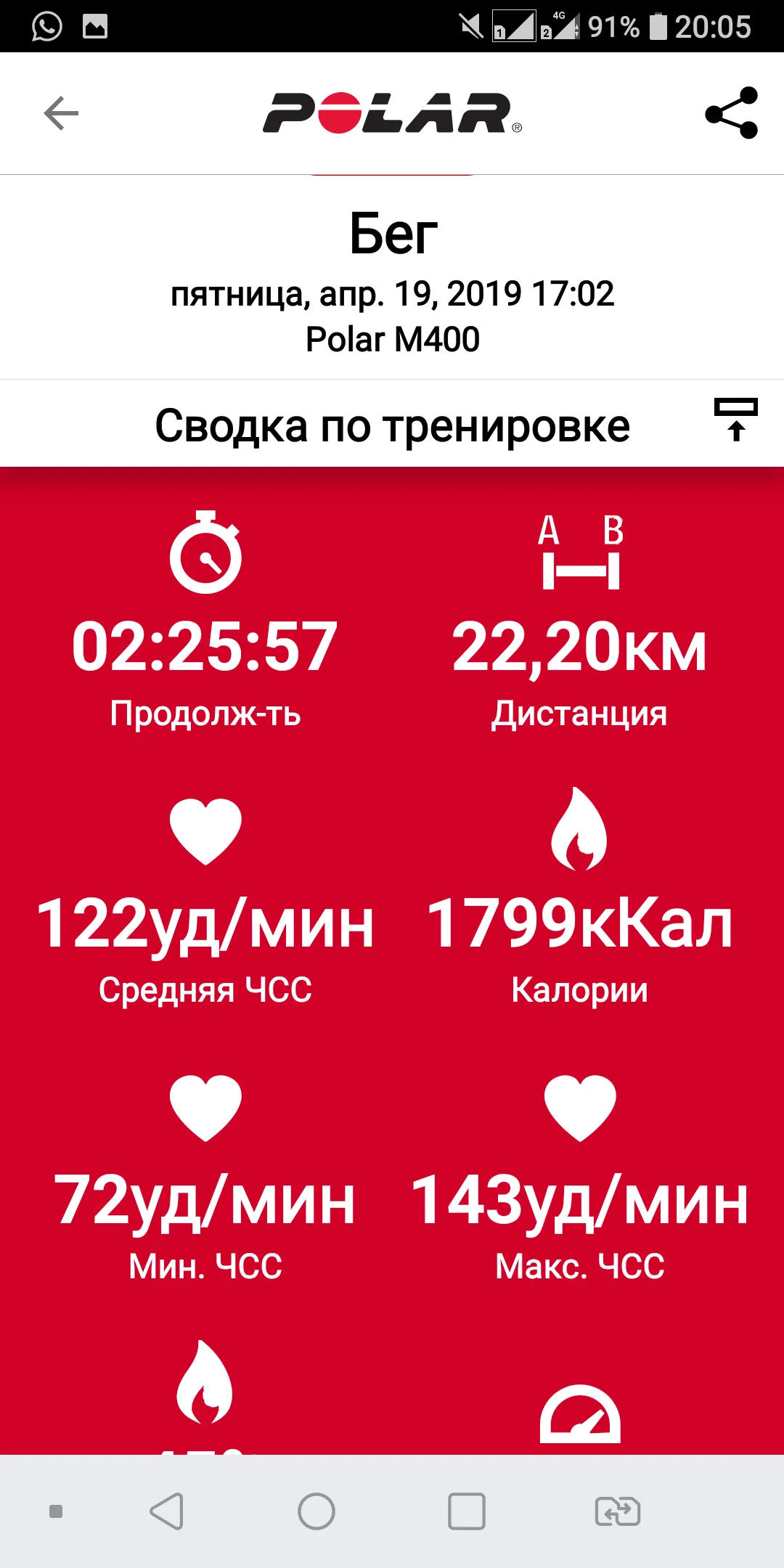Collapse the training summary section
This screenshot has width=784, height=1568.
point(735,420)
